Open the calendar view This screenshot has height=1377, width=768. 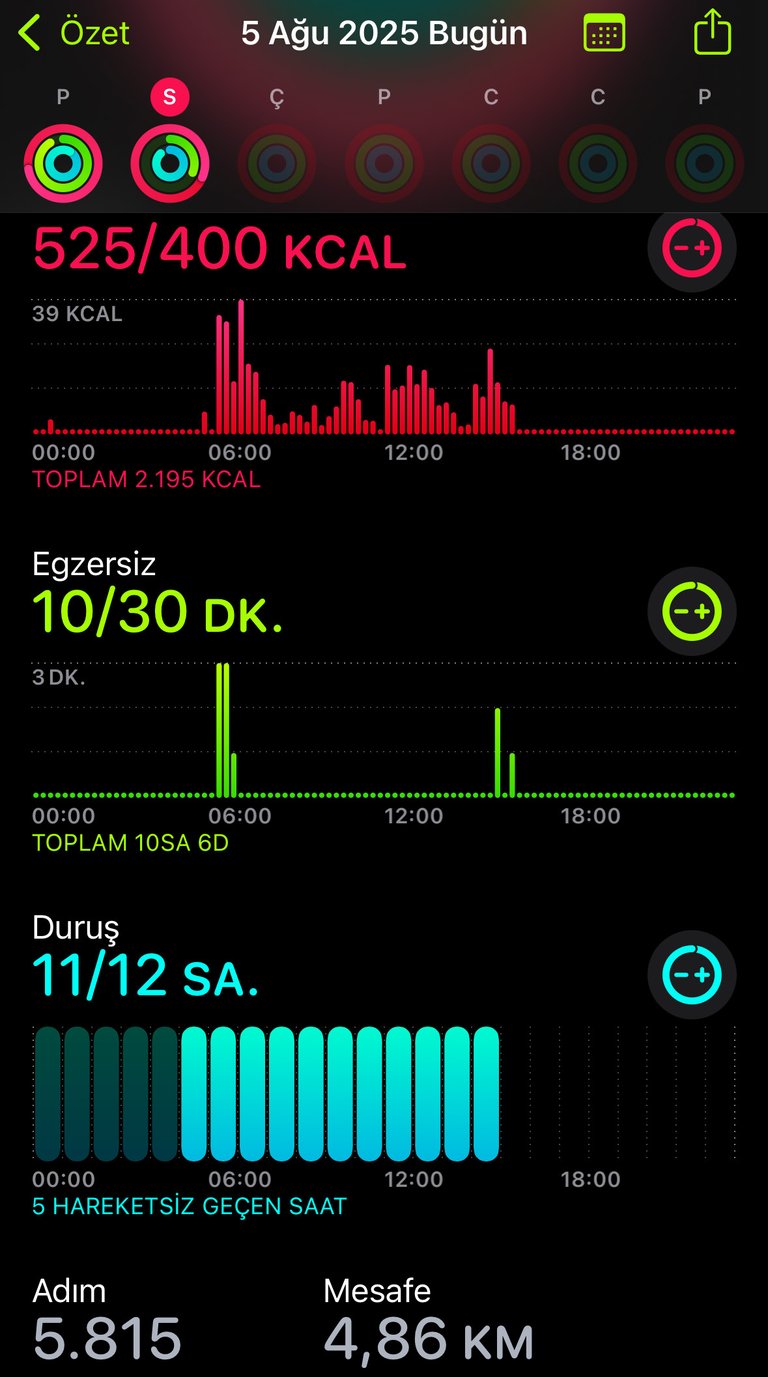click(x=604, y=33)
